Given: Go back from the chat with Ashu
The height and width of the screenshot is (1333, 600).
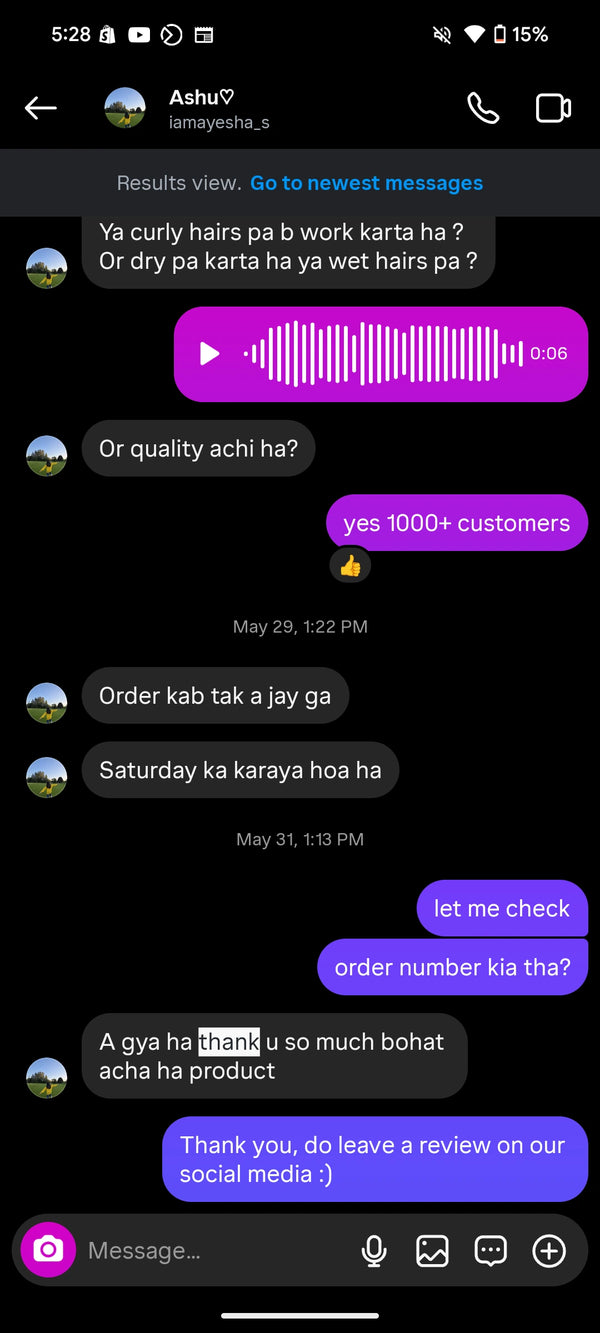Looking at the screenshot, I should point(41,108).
